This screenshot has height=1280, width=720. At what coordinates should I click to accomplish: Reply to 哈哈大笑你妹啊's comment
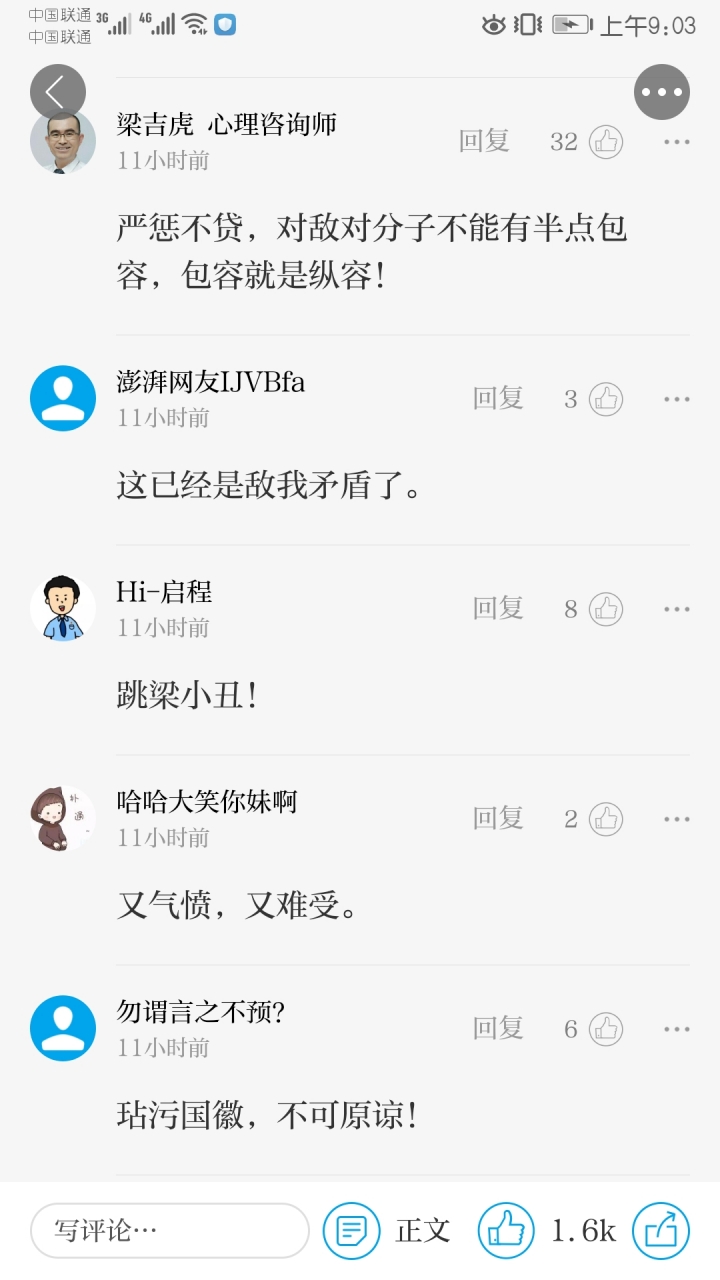[x=498, y=818]
